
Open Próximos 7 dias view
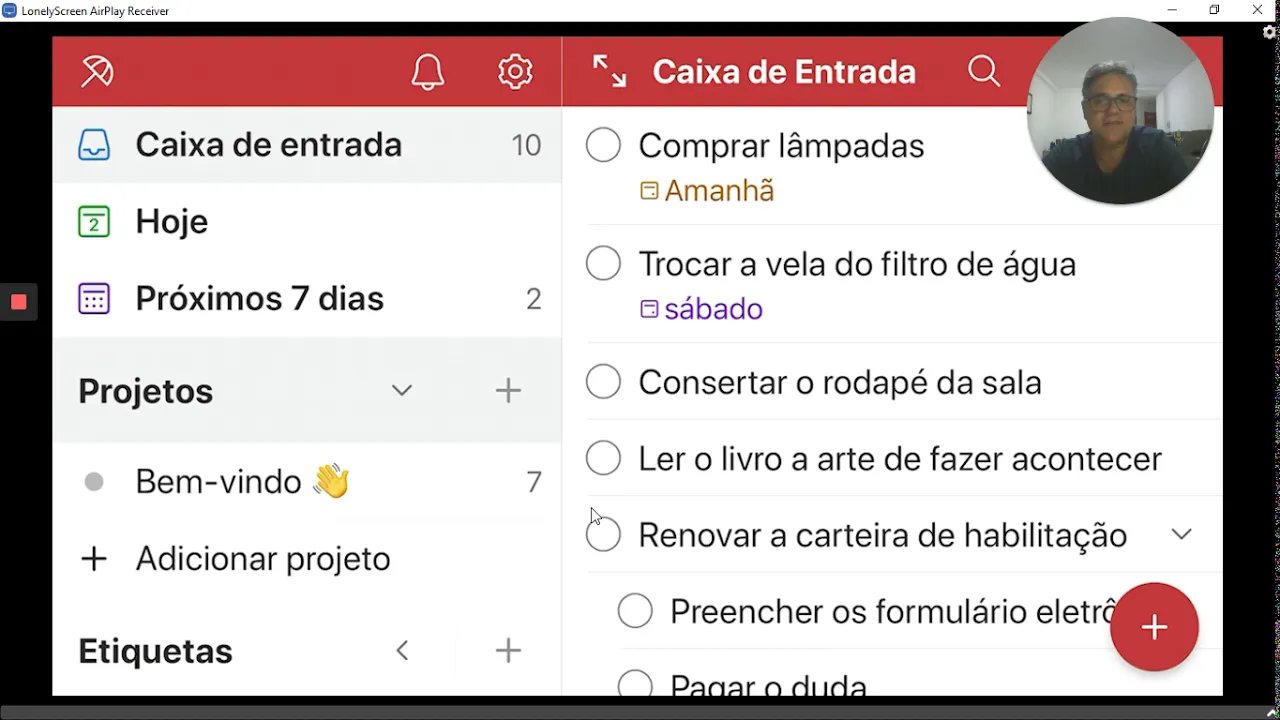259,299
